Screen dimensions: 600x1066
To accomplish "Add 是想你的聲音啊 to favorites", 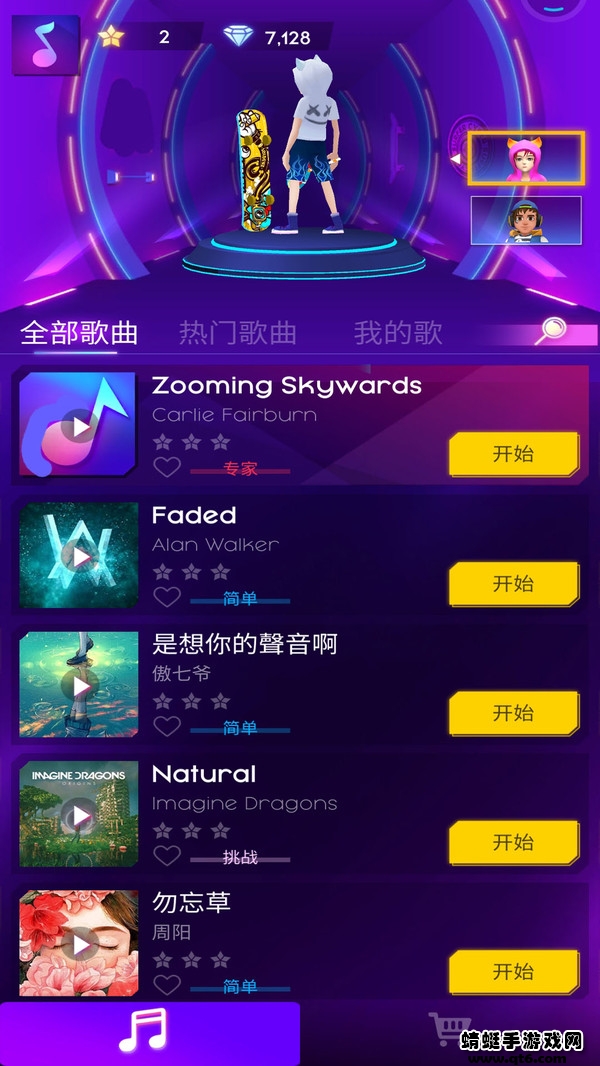I will 167,727.
